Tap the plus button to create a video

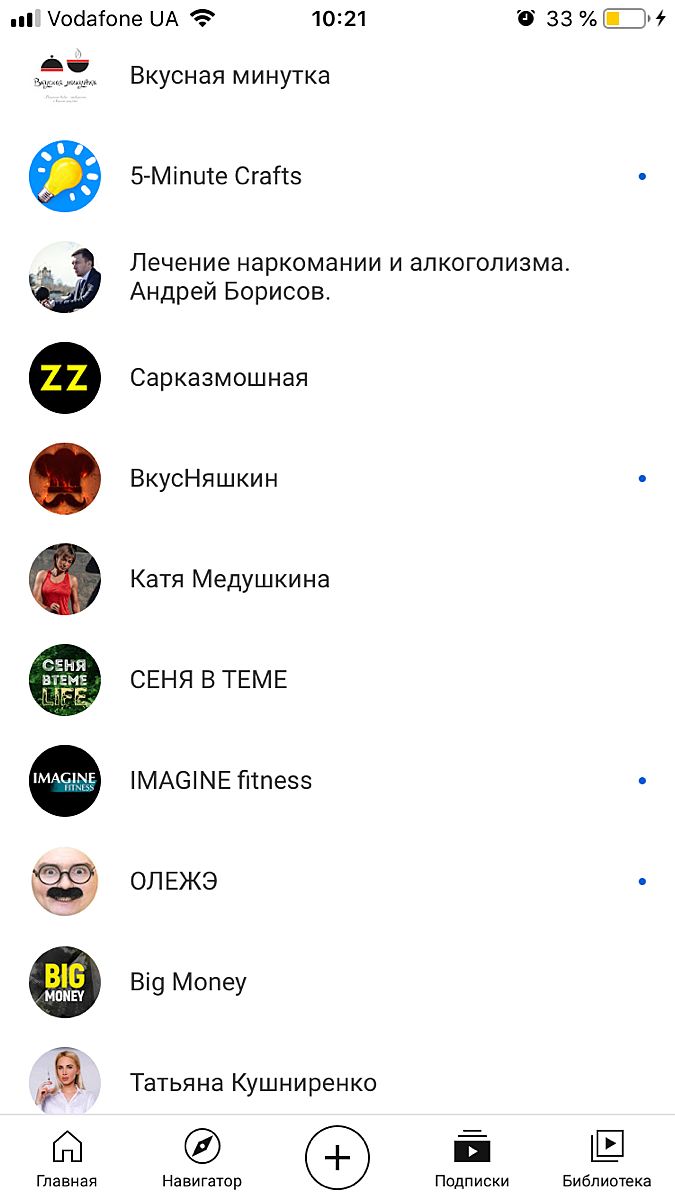click(337, 1158)
